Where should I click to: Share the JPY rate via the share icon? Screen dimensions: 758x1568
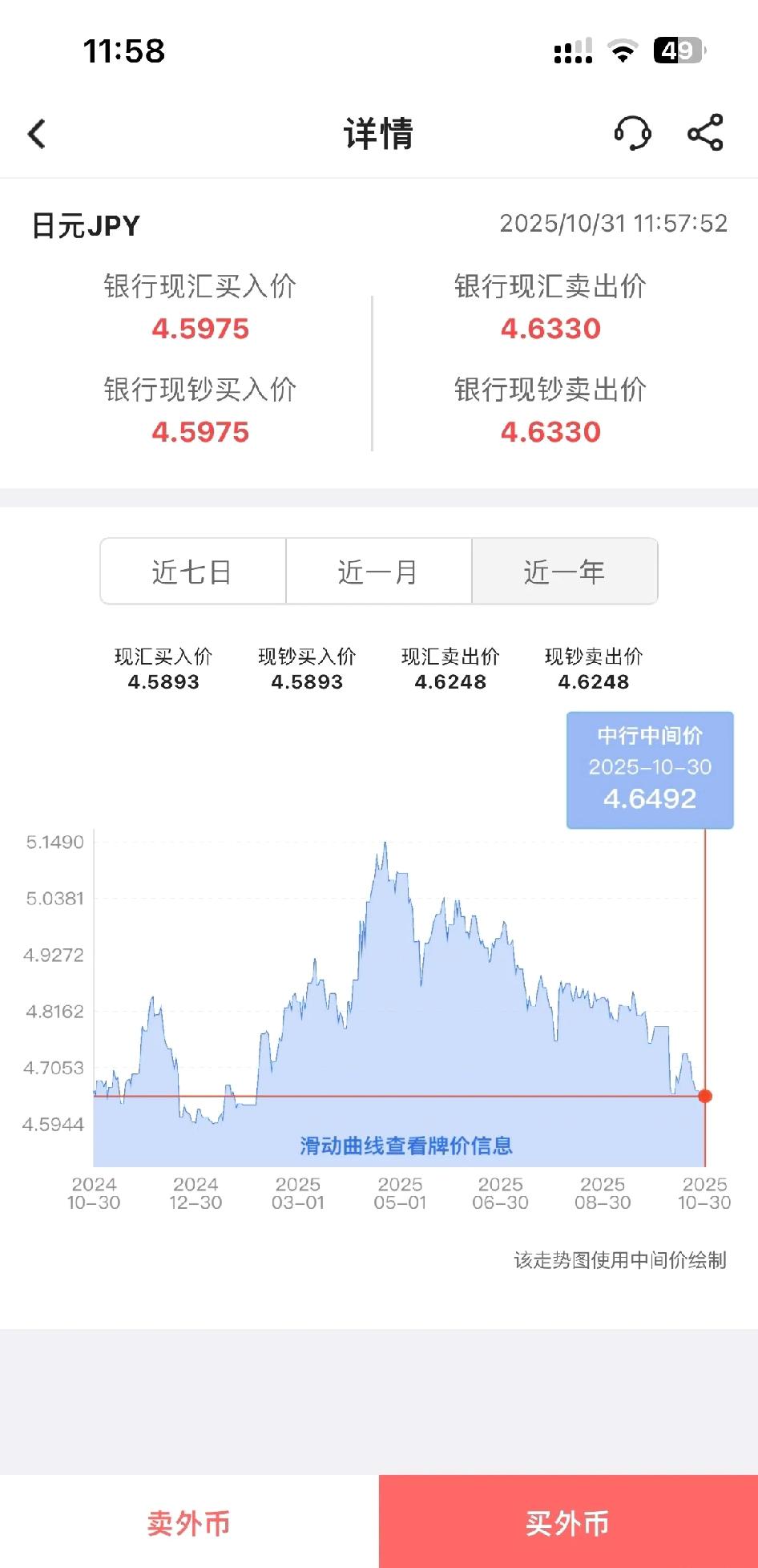click(x=703, y=133)
